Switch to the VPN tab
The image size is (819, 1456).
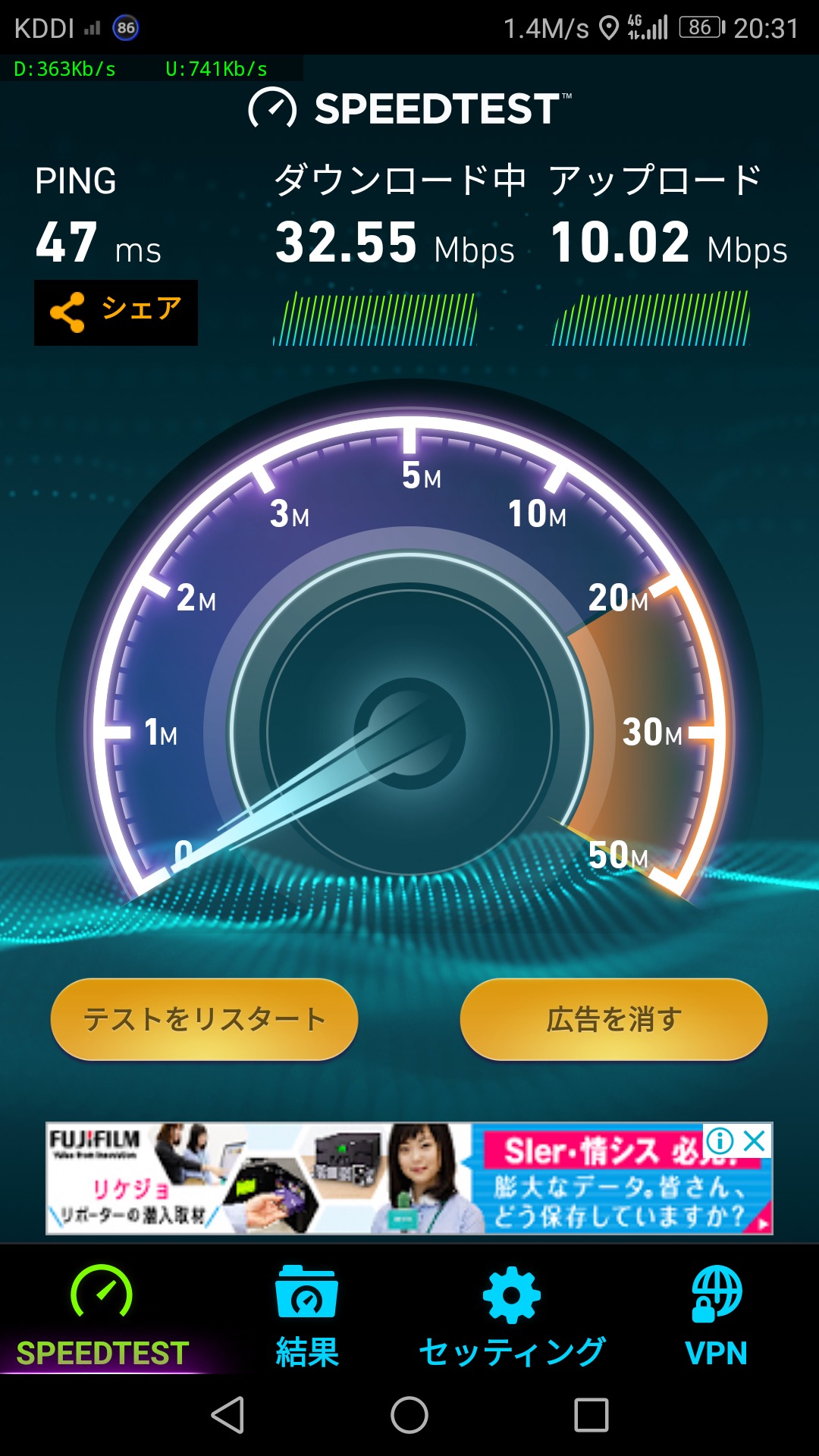tap(717, 1316)
